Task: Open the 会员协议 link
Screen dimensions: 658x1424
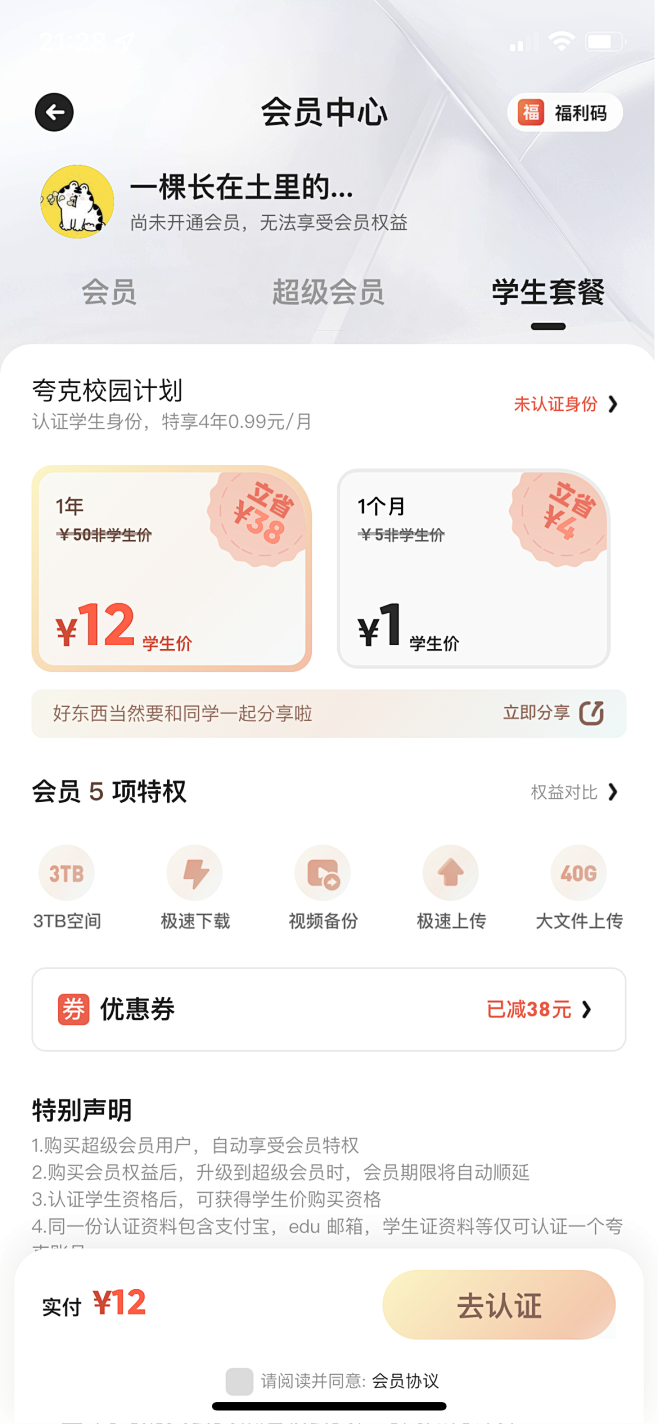Action: point(405,1381)
